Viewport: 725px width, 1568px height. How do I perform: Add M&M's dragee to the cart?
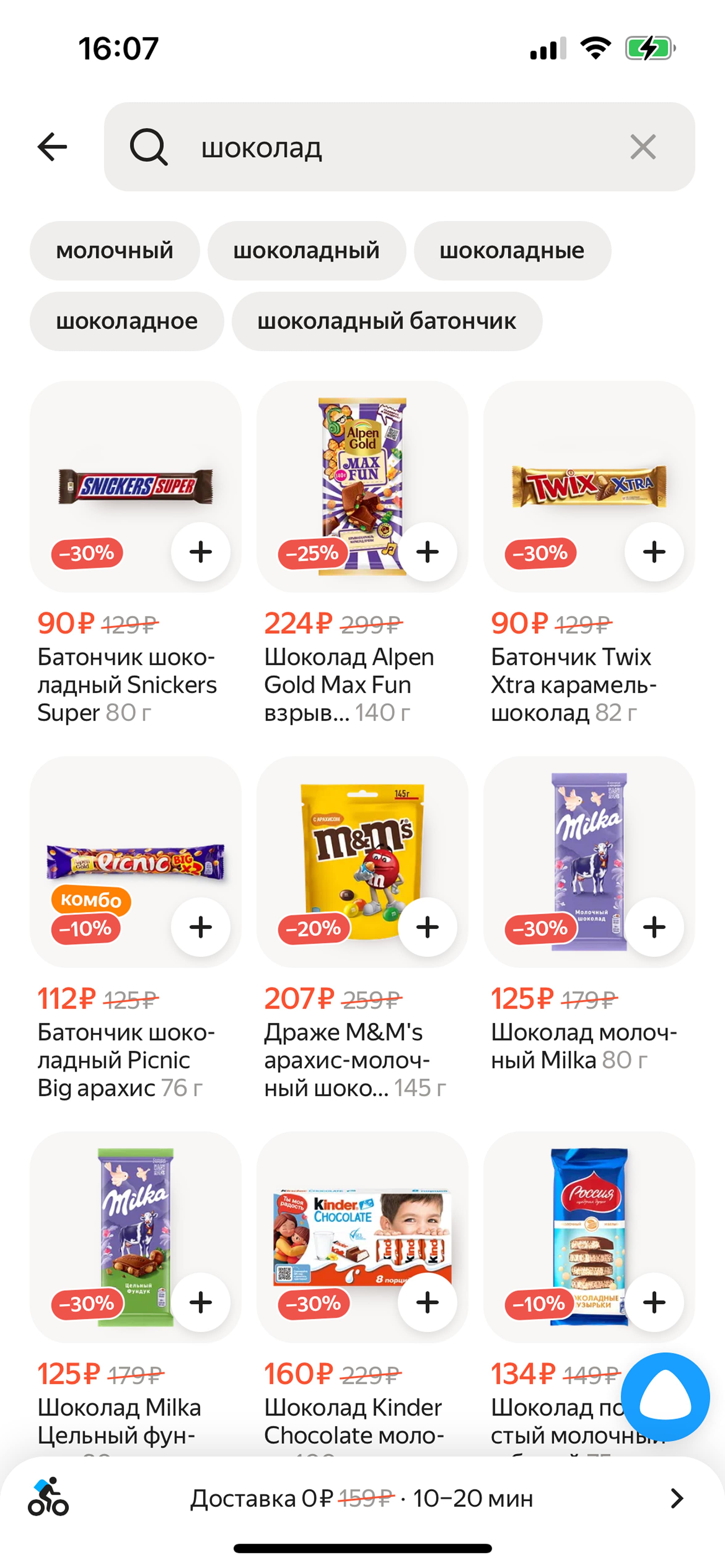(x=427, y=927)
